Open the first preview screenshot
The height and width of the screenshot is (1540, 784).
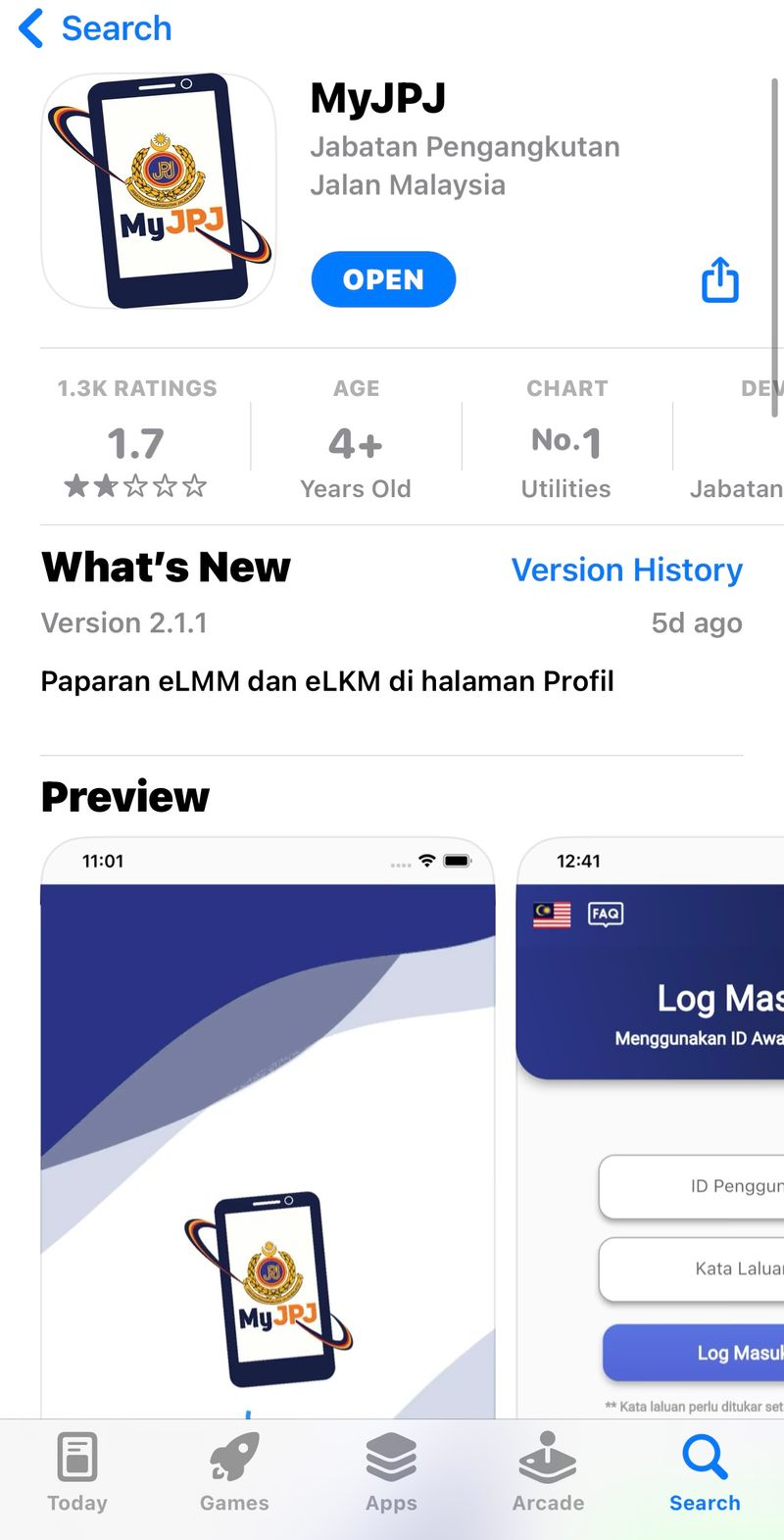[268, 1127]
